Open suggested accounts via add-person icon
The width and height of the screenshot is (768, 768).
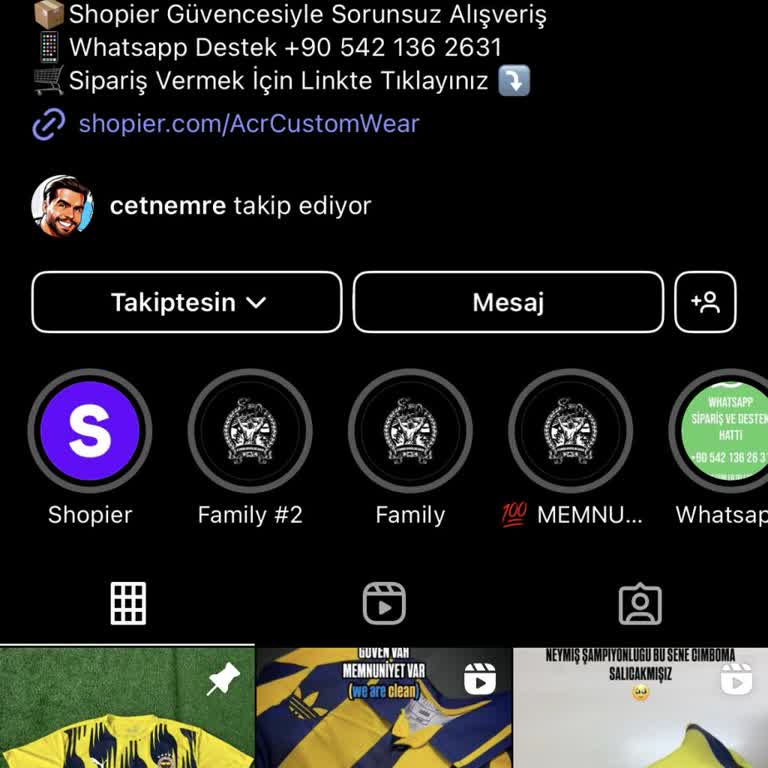(x=705, y=302)
